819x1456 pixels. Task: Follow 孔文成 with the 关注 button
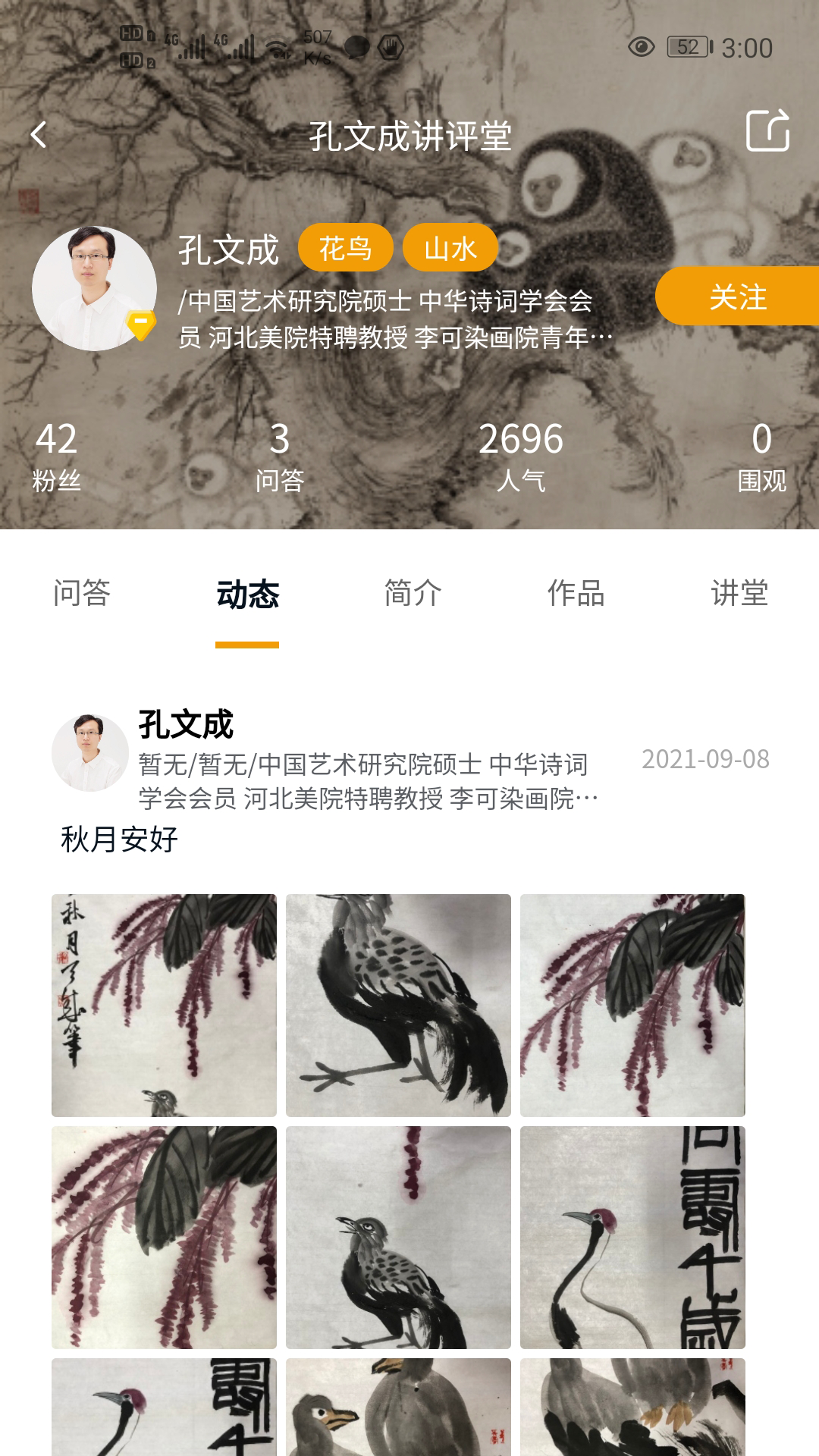(737, 297)
